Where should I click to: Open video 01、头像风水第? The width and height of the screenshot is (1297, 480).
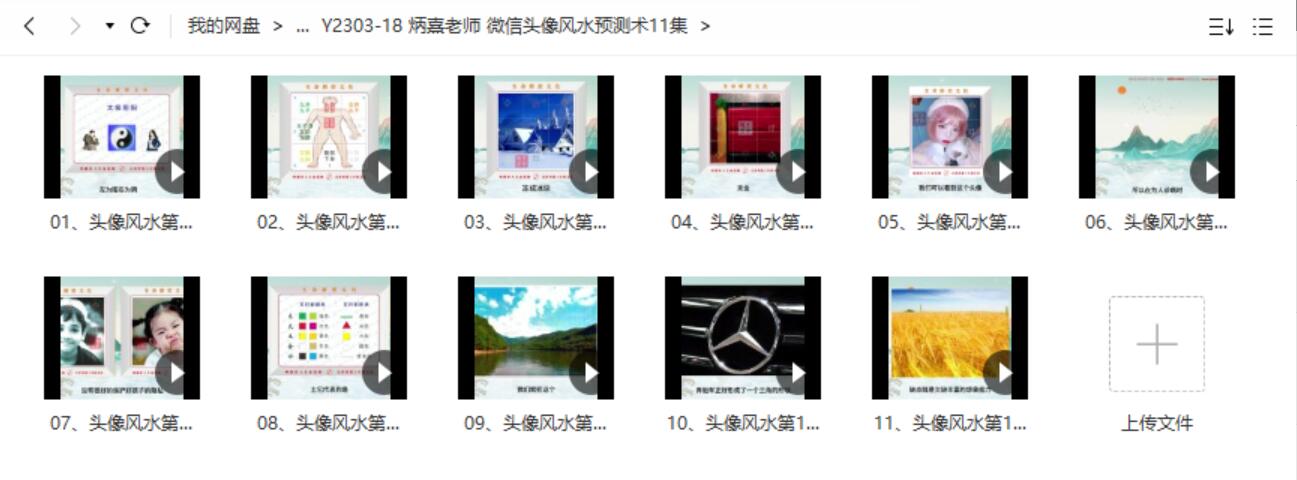(121, 136)
